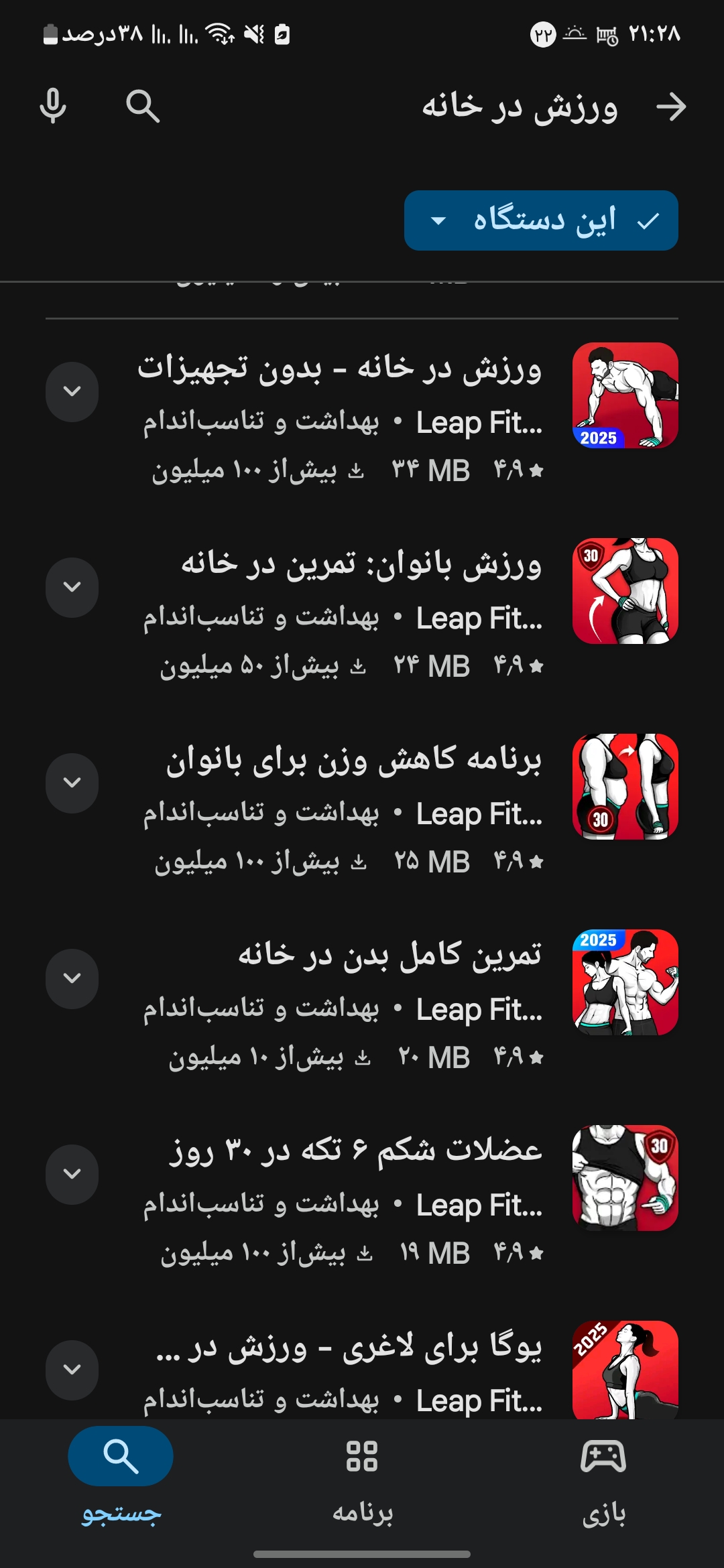Expand details for 'تمرین کامل بدن در خانه'
The image size is (724, 1568).
click(72, 979)
